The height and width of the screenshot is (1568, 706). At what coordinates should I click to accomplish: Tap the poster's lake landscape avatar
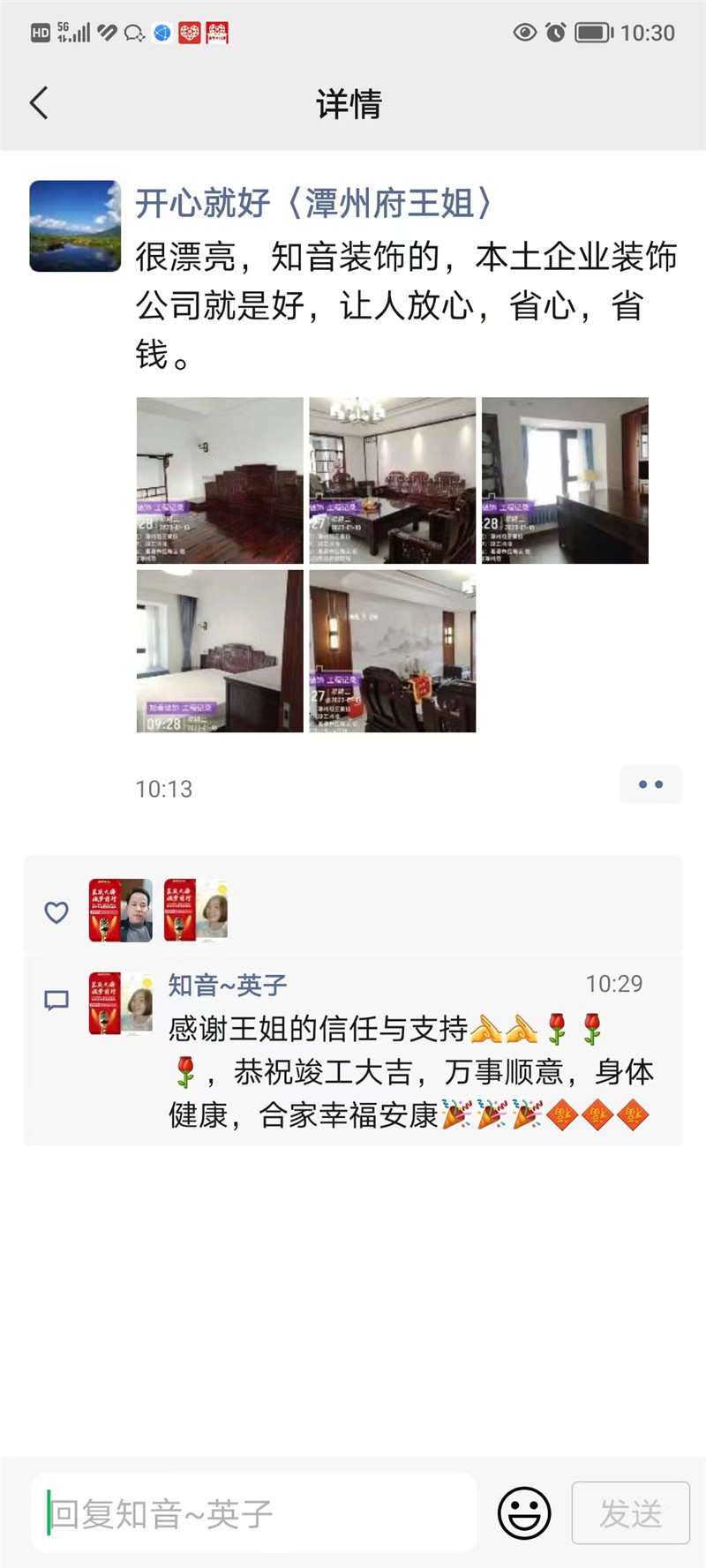75,226
